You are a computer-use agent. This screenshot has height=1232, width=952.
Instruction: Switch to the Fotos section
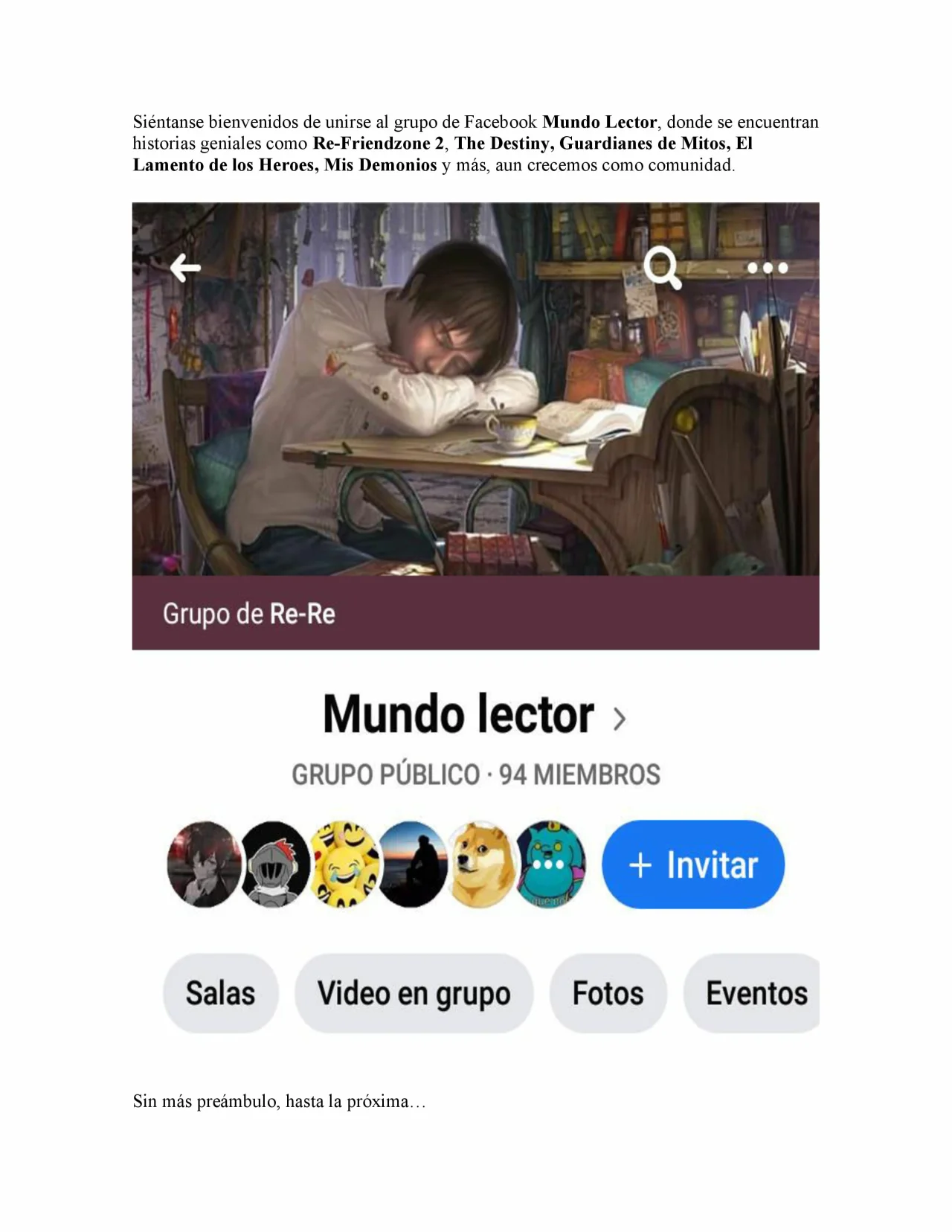pos(607,993)
